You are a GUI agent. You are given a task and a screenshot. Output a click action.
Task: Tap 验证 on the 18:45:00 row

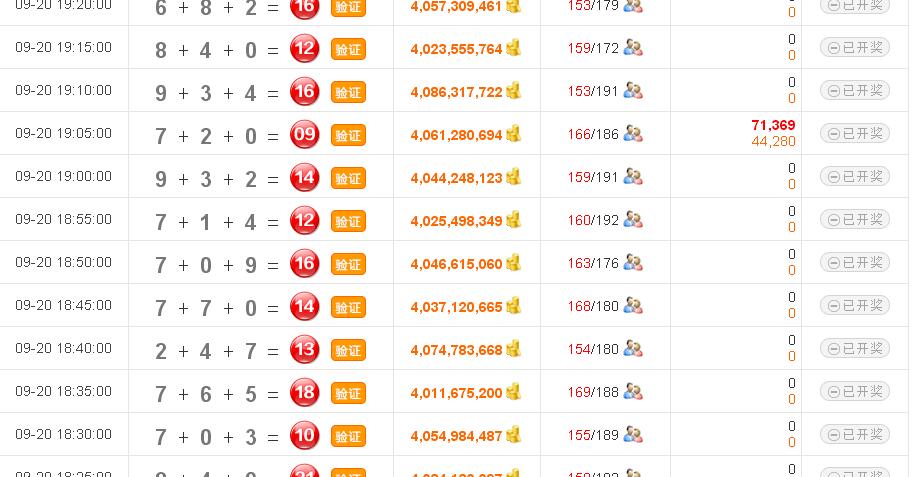pyautogui.click(x=348, y=307)
